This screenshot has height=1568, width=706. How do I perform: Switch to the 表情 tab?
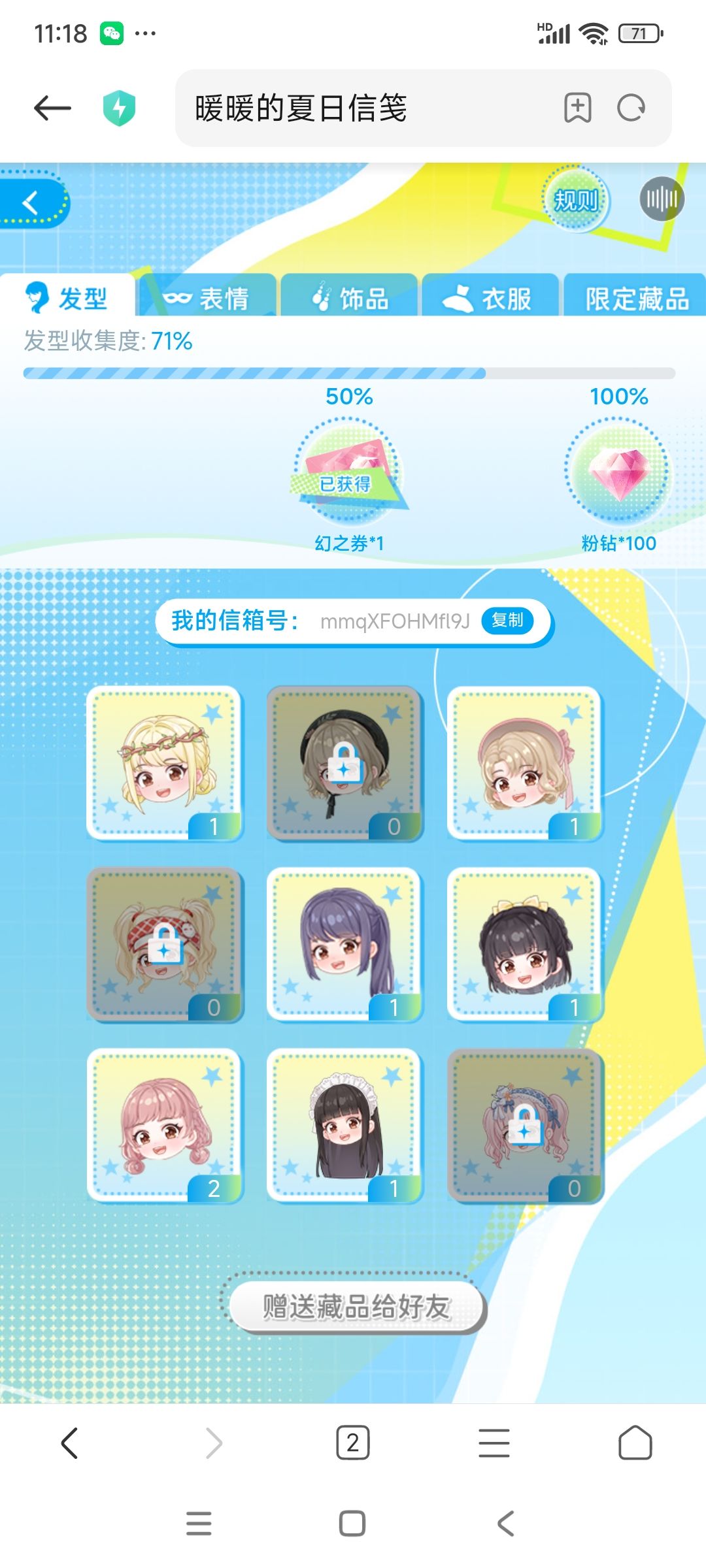pos(209,297)
